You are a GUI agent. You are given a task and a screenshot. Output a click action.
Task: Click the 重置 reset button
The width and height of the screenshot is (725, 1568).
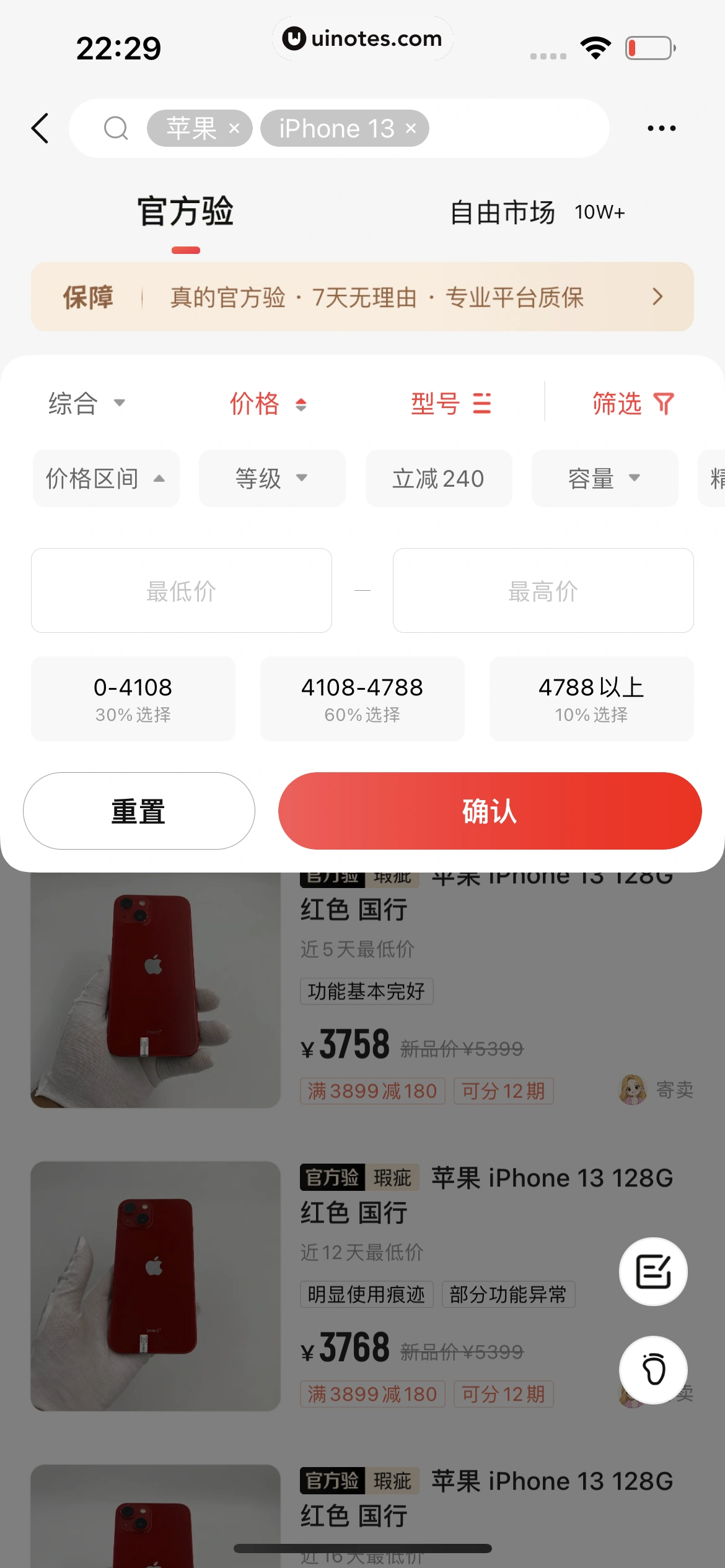click(139, 811)
